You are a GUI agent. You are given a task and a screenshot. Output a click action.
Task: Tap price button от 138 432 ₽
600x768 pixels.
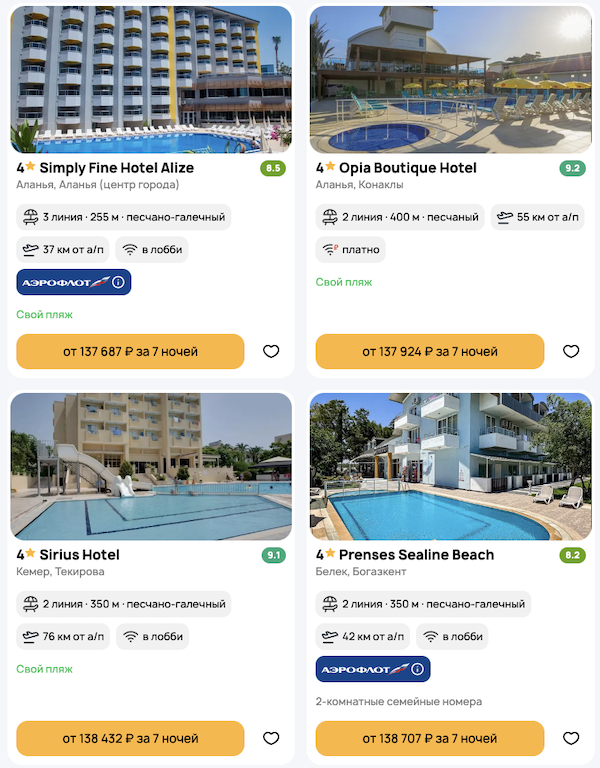tap(130, 739)
